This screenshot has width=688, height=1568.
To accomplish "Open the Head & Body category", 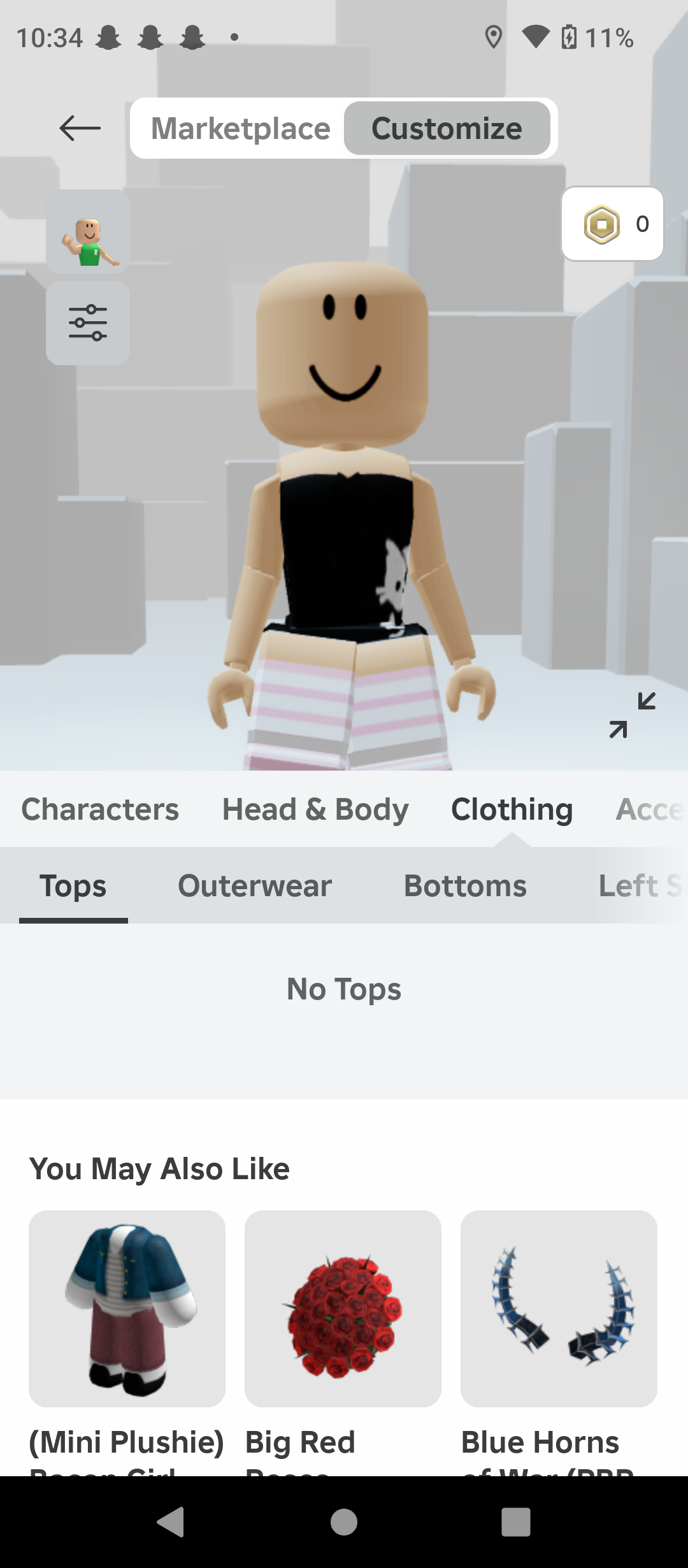I will [x=315, y=809].
